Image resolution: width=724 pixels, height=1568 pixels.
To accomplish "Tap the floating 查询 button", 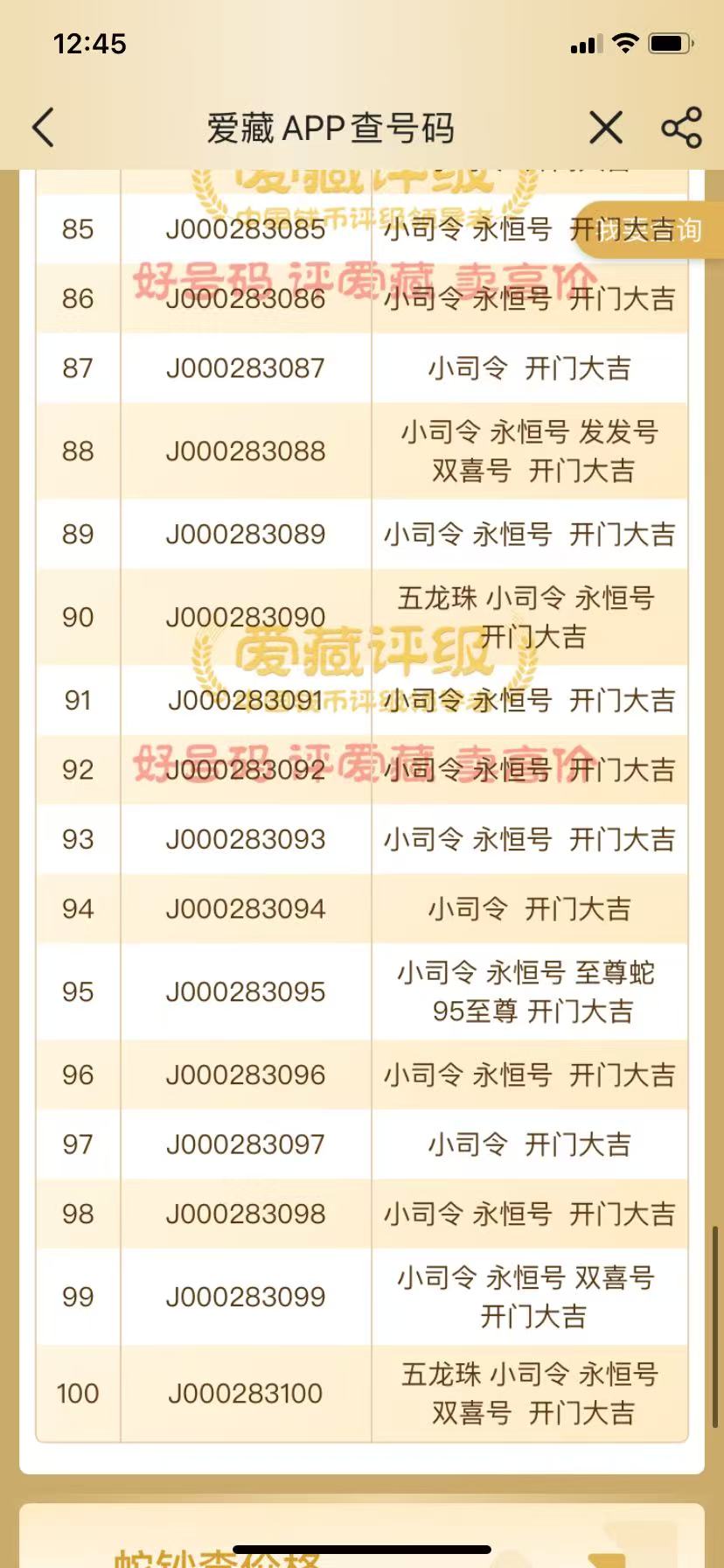I will coord(651,230).
